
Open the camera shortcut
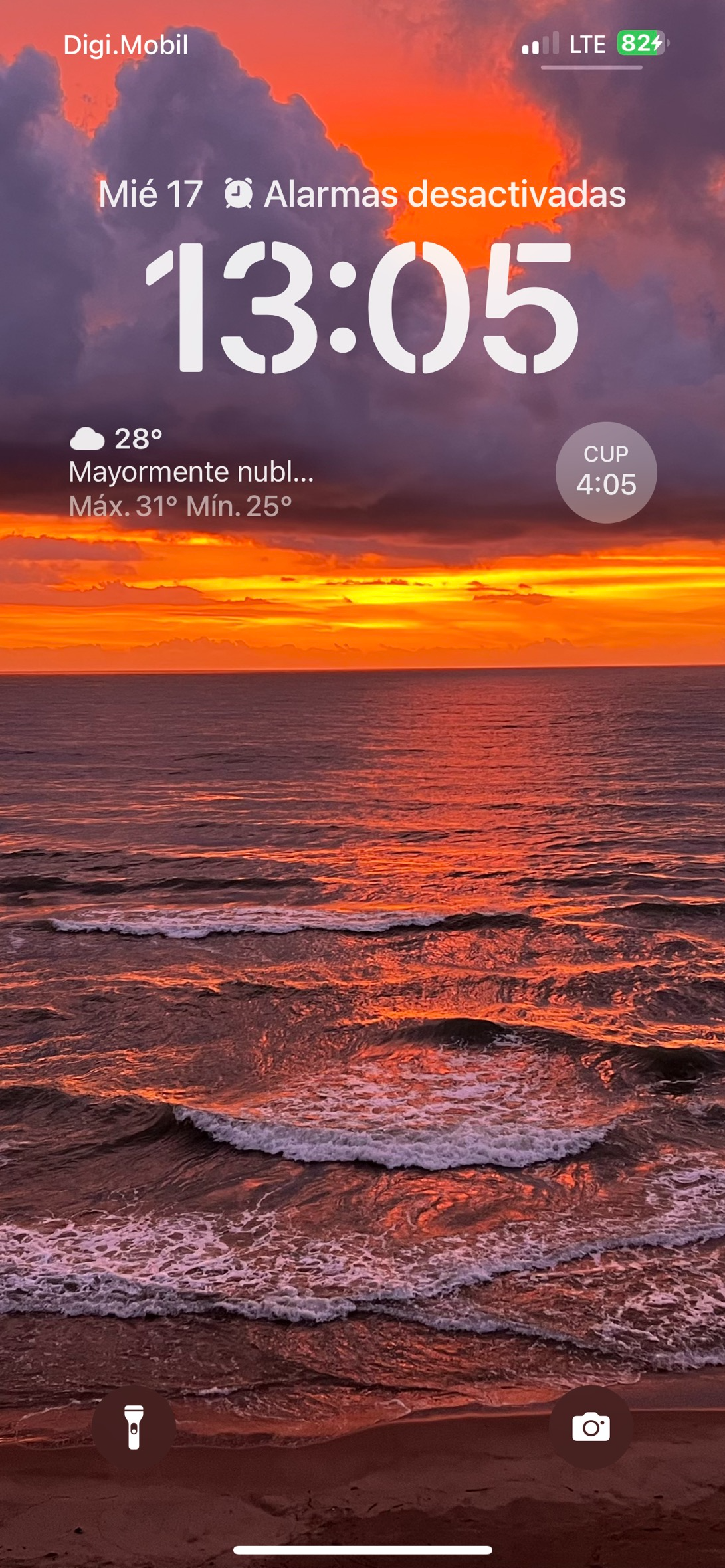point(591,1426)
